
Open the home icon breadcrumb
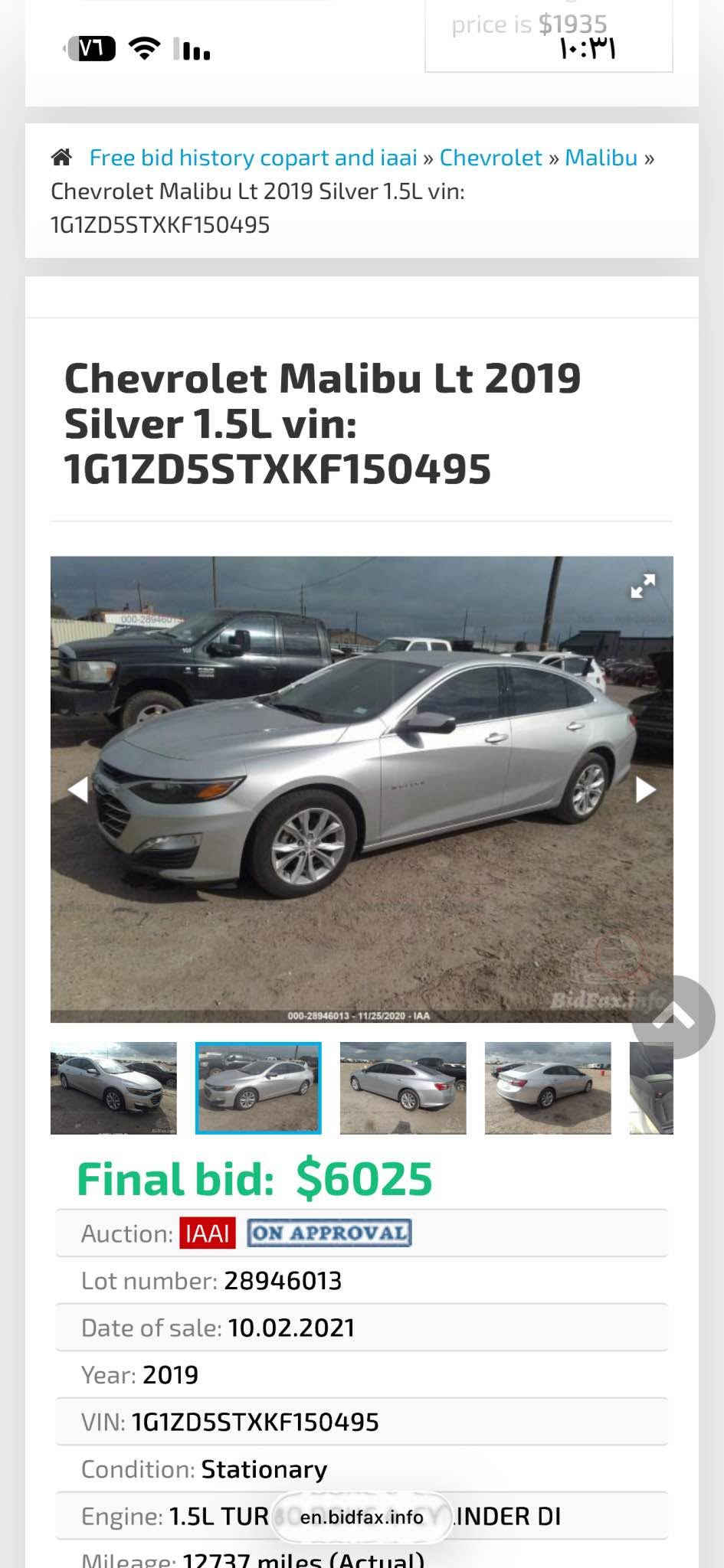point(61,158)
